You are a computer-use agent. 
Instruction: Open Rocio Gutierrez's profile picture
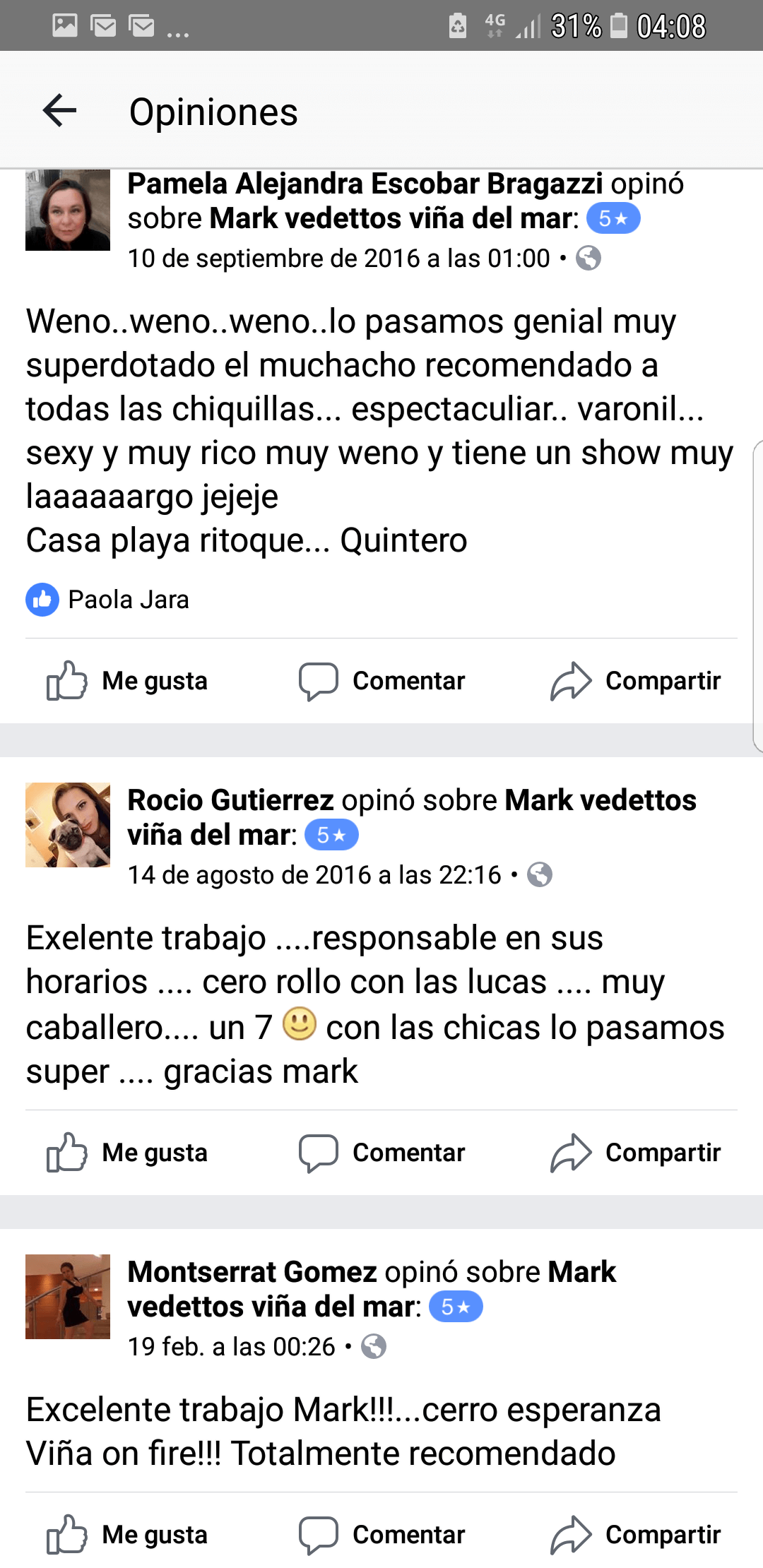click(x=68, y=824)
